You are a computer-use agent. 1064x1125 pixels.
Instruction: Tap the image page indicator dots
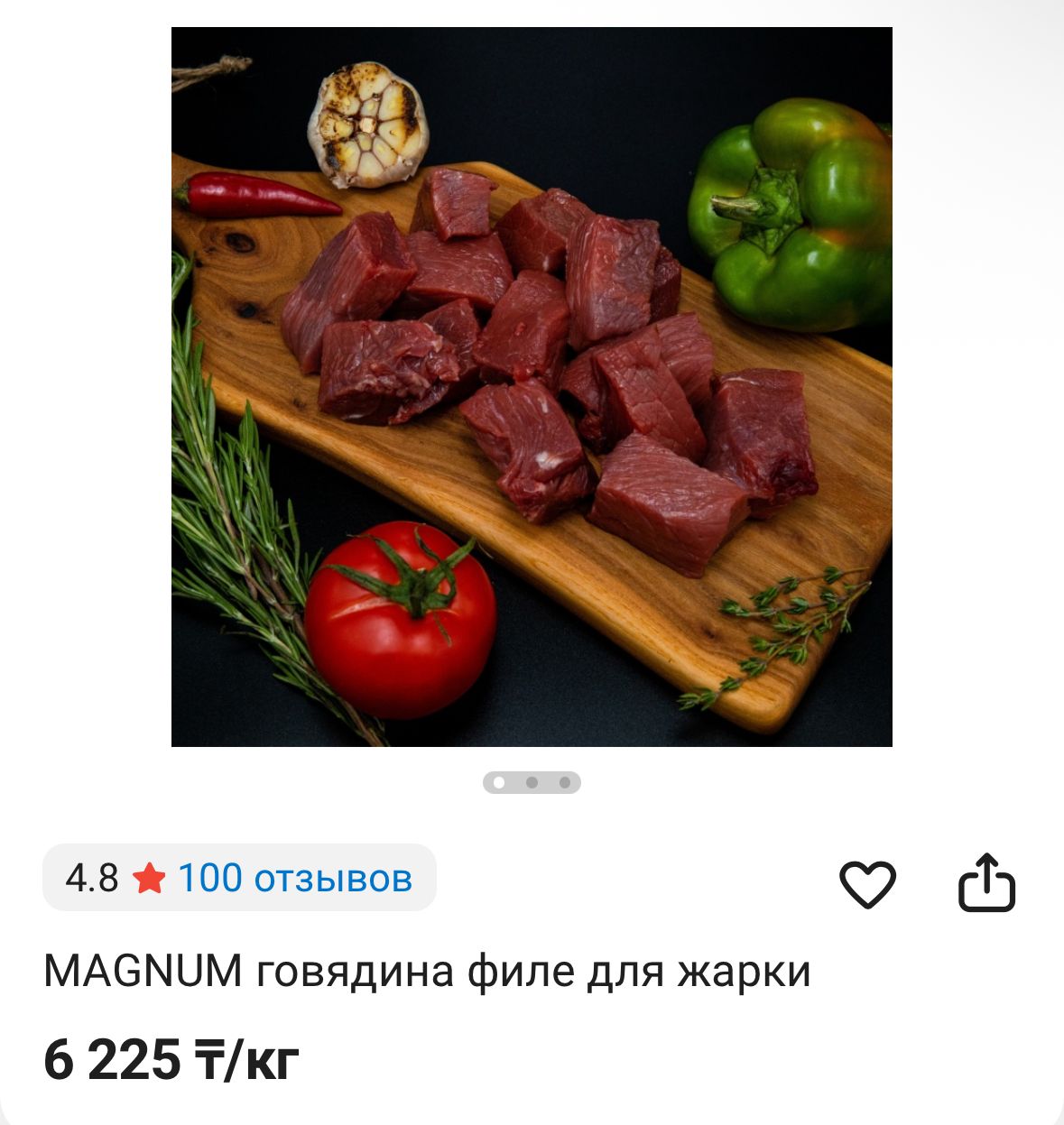(x=532, y=782)
